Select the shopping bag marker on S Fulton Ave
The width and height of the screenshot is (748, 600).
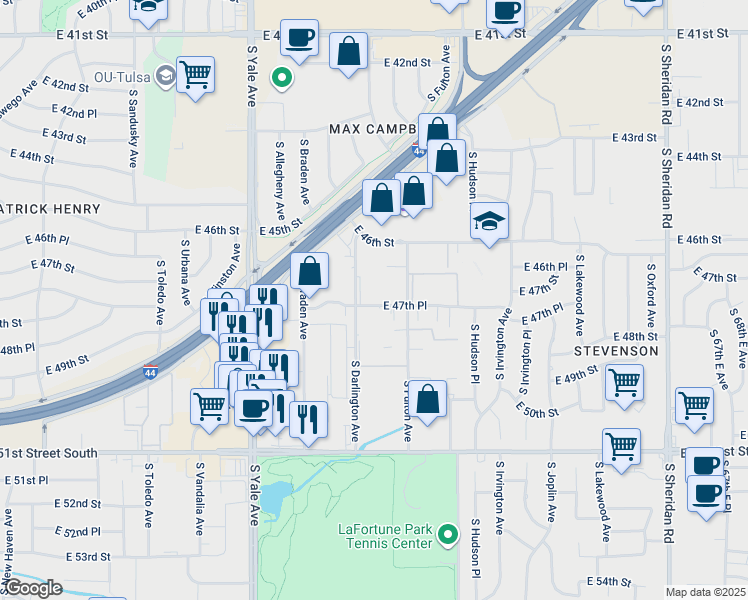tap(427, 398)
